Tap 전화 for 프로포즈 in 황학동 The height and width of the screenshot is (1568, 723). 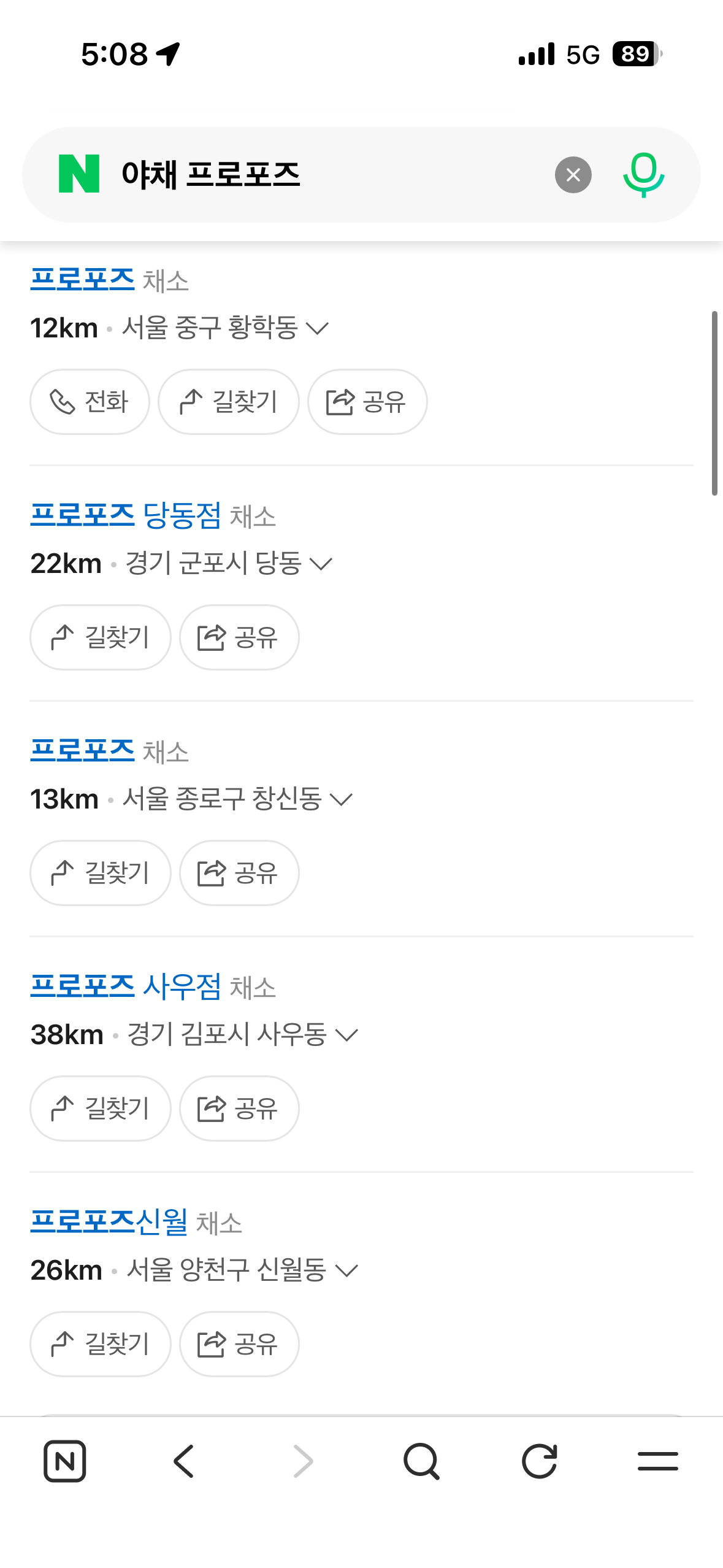coord(90,402)
